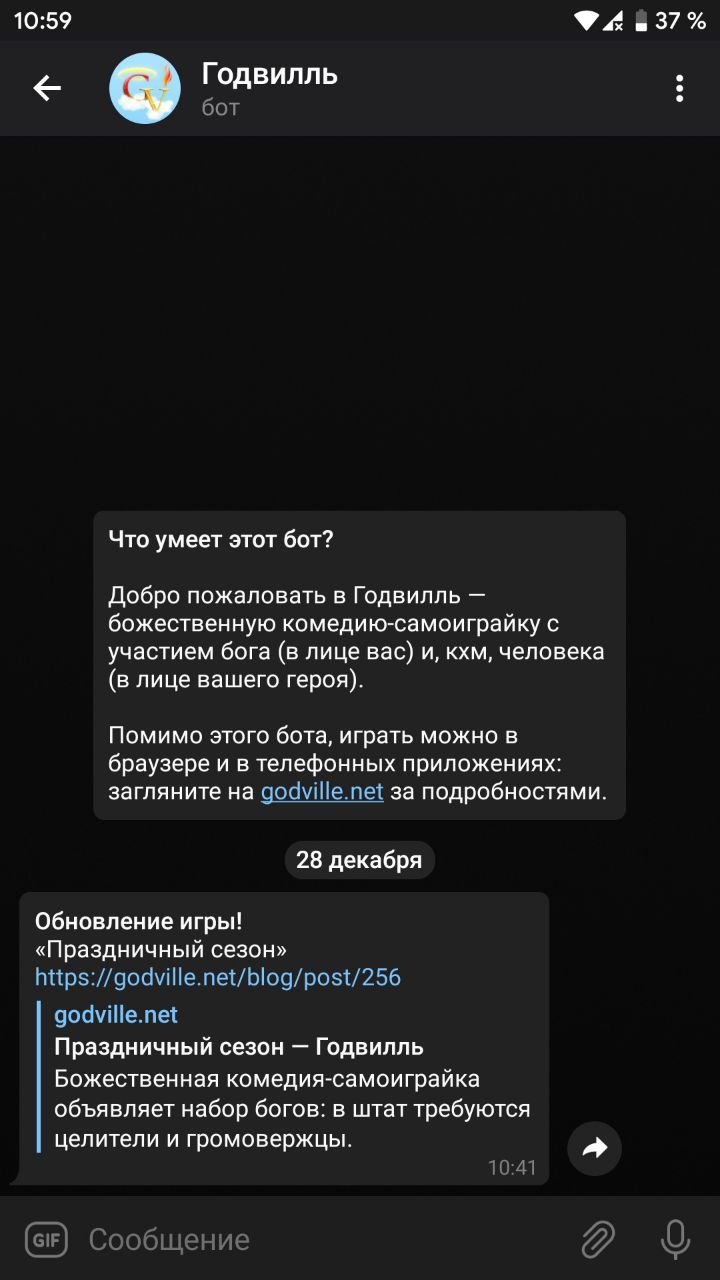The image size is (720, 1280).
Task: Attach a file with the paperclip
Action: pyautogui.click(x=598, y=1240)
